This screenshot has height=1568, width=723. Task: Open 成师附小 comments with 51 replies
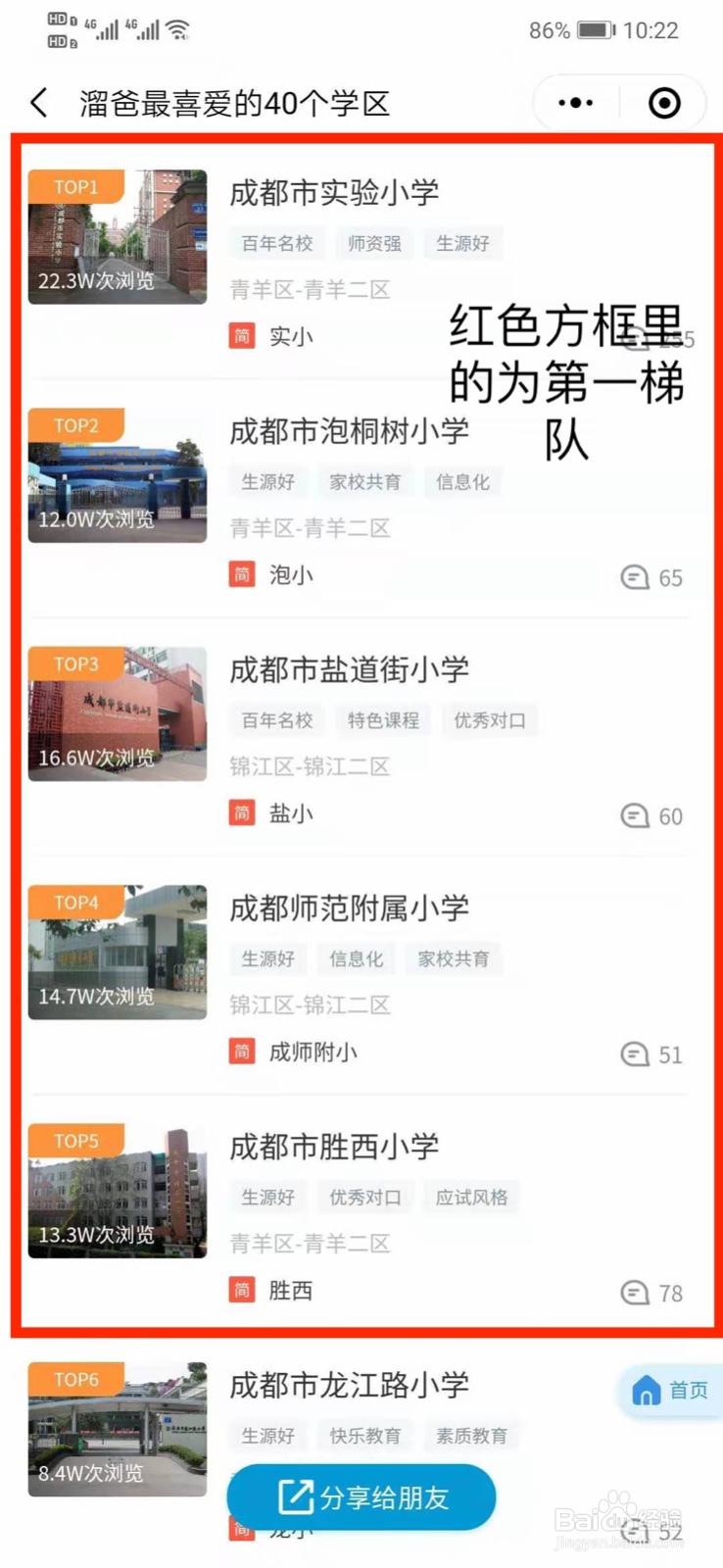[x=651, y=1054]
